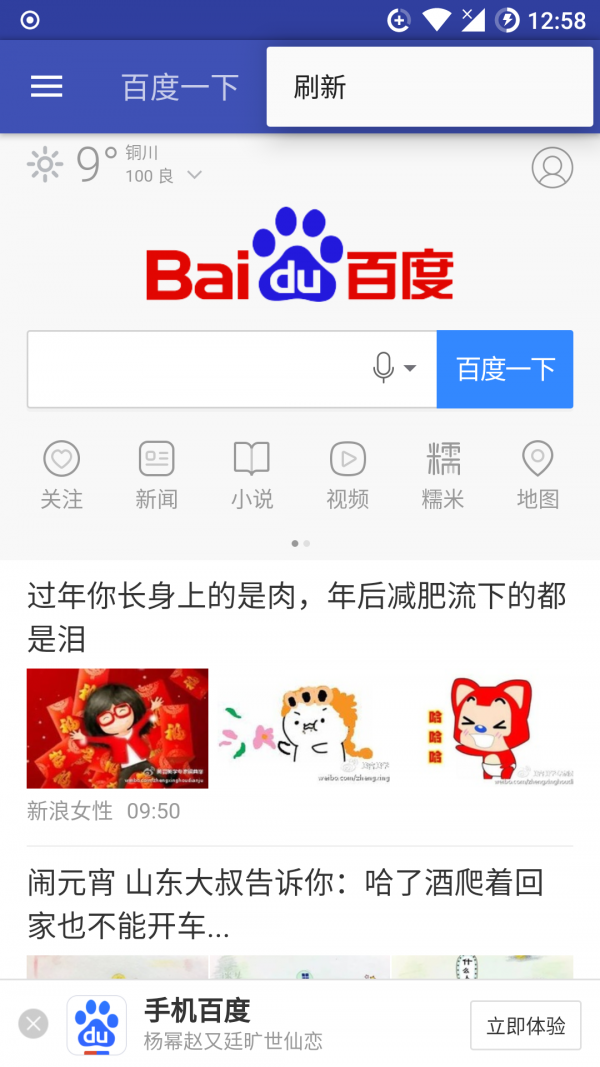View the red envelope girl image

118,728
